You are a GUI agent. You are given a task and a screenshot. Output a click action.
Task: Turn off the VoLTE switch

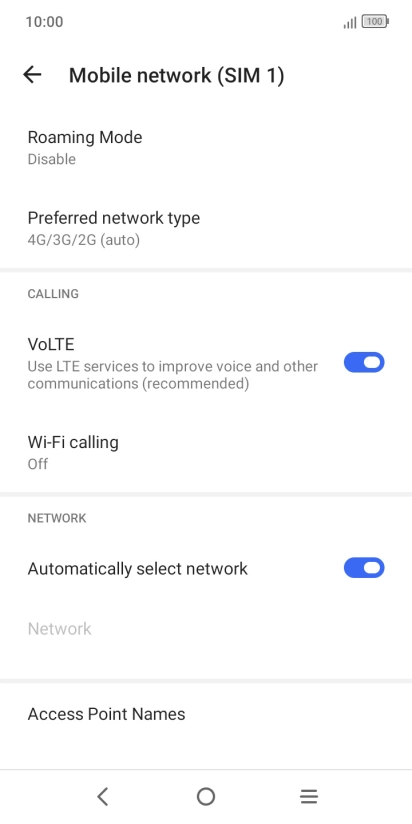click(364, 363)
